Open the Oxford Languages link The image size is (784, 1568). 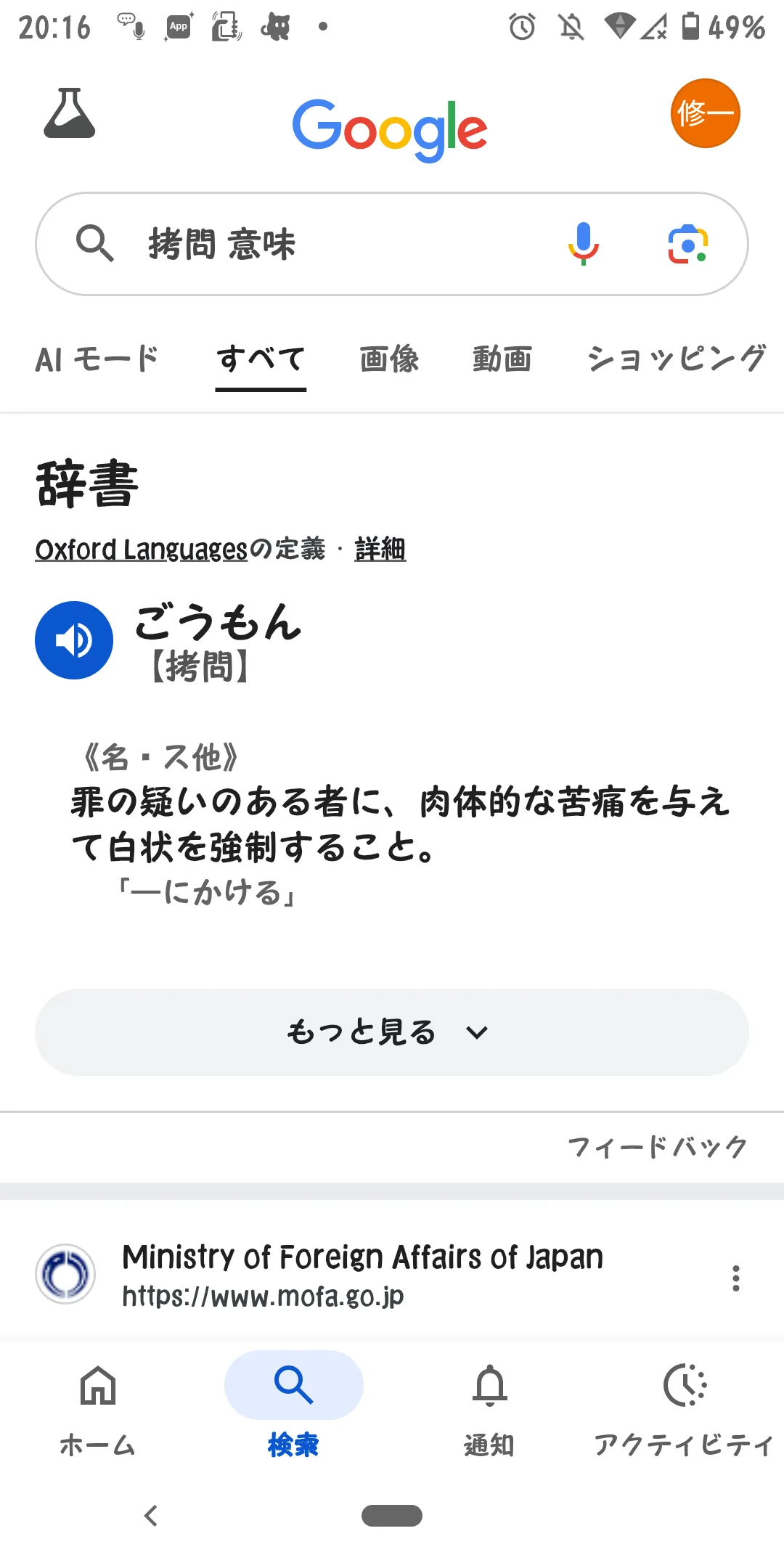click(142, 549)
